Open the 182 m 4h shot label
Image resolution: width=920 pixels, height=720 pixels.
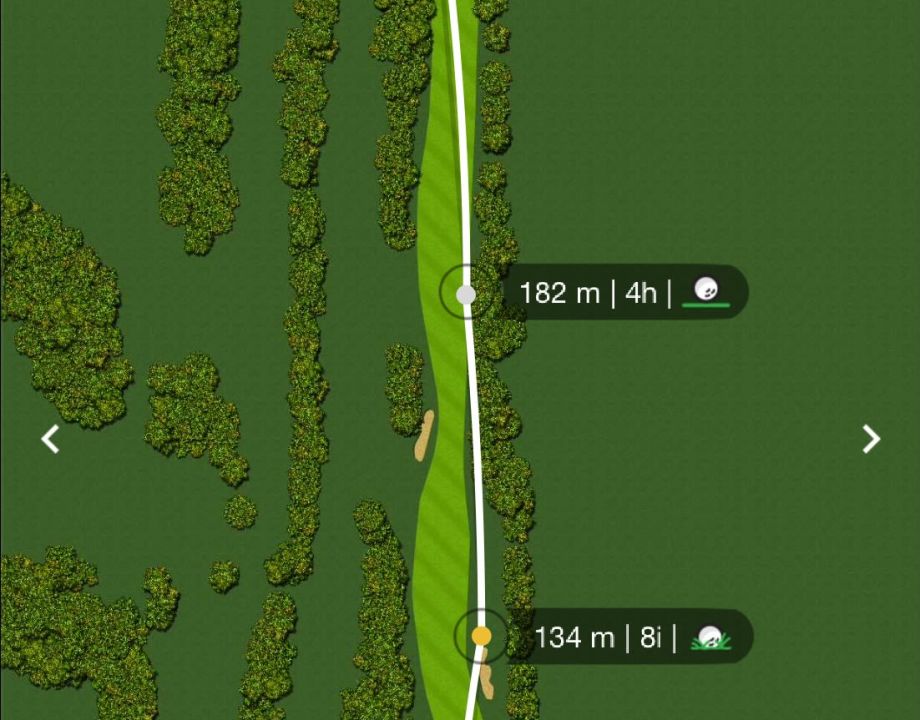[x=622, y=293]
